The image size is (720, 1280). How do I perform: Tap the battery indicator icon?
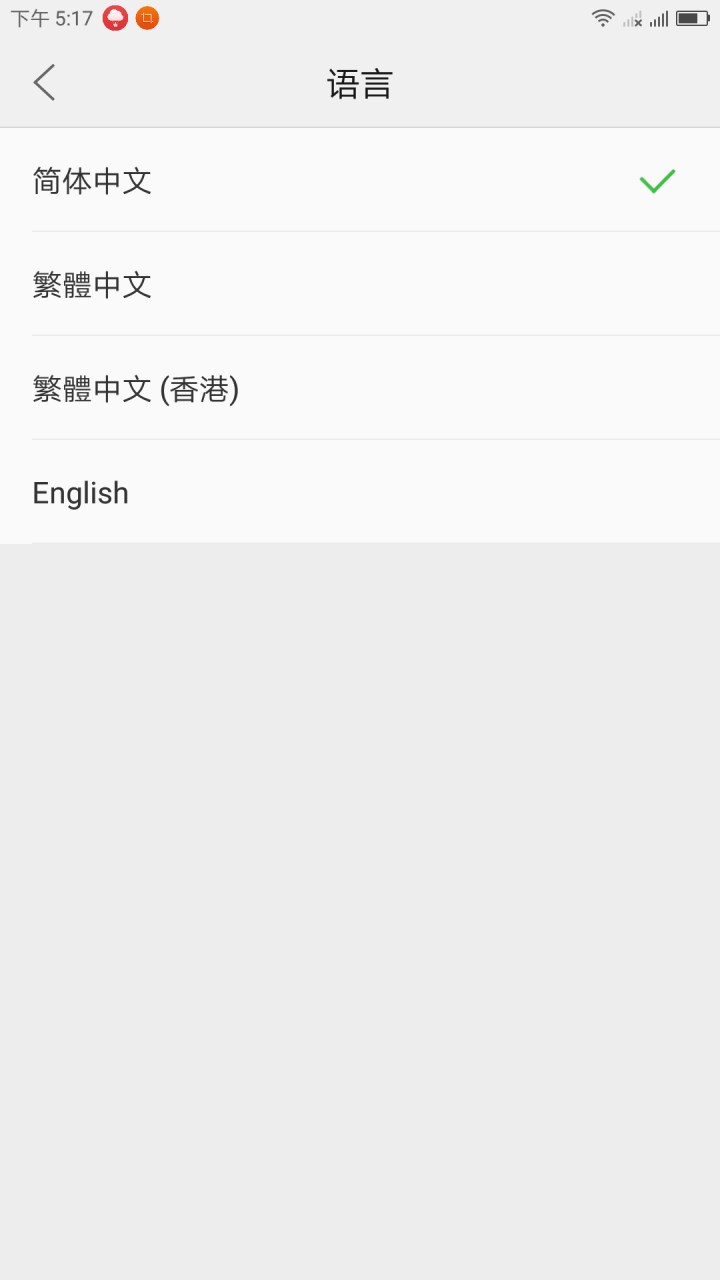coord(691,17)
